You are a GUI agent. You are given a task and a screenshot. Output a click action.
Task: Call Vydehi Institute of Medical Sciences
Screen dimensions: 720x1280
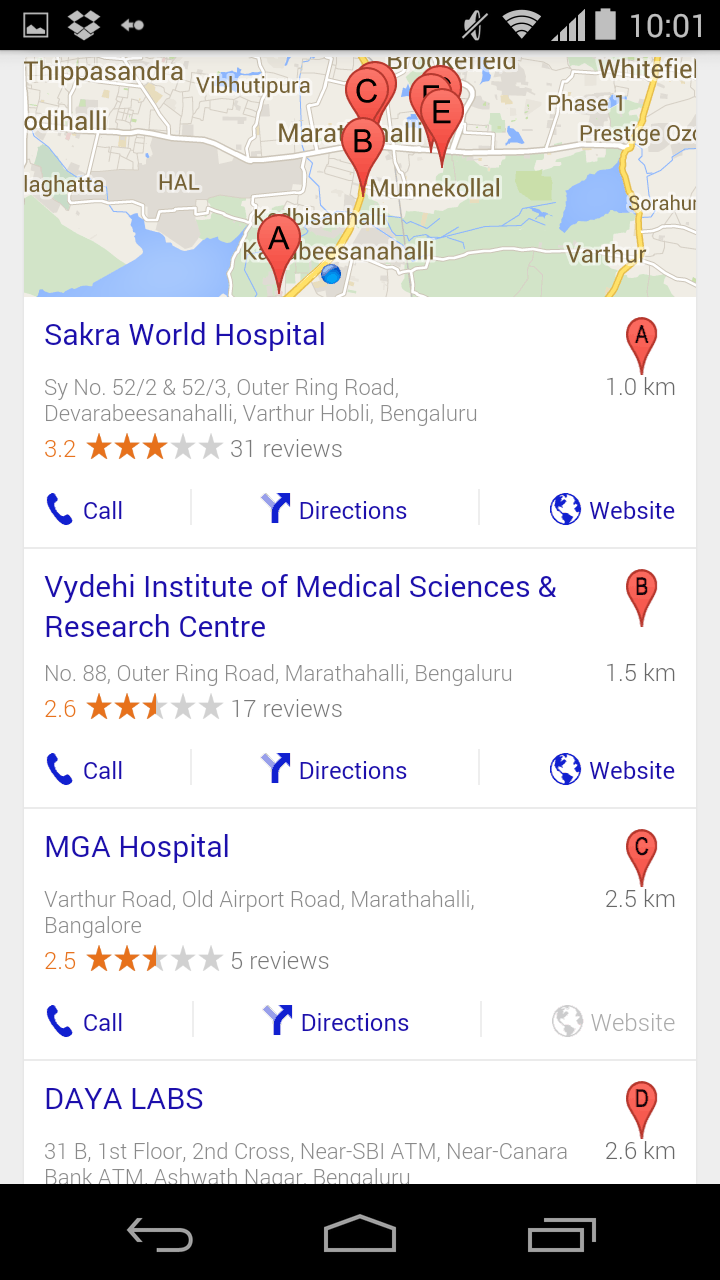(x=85, y=770)
